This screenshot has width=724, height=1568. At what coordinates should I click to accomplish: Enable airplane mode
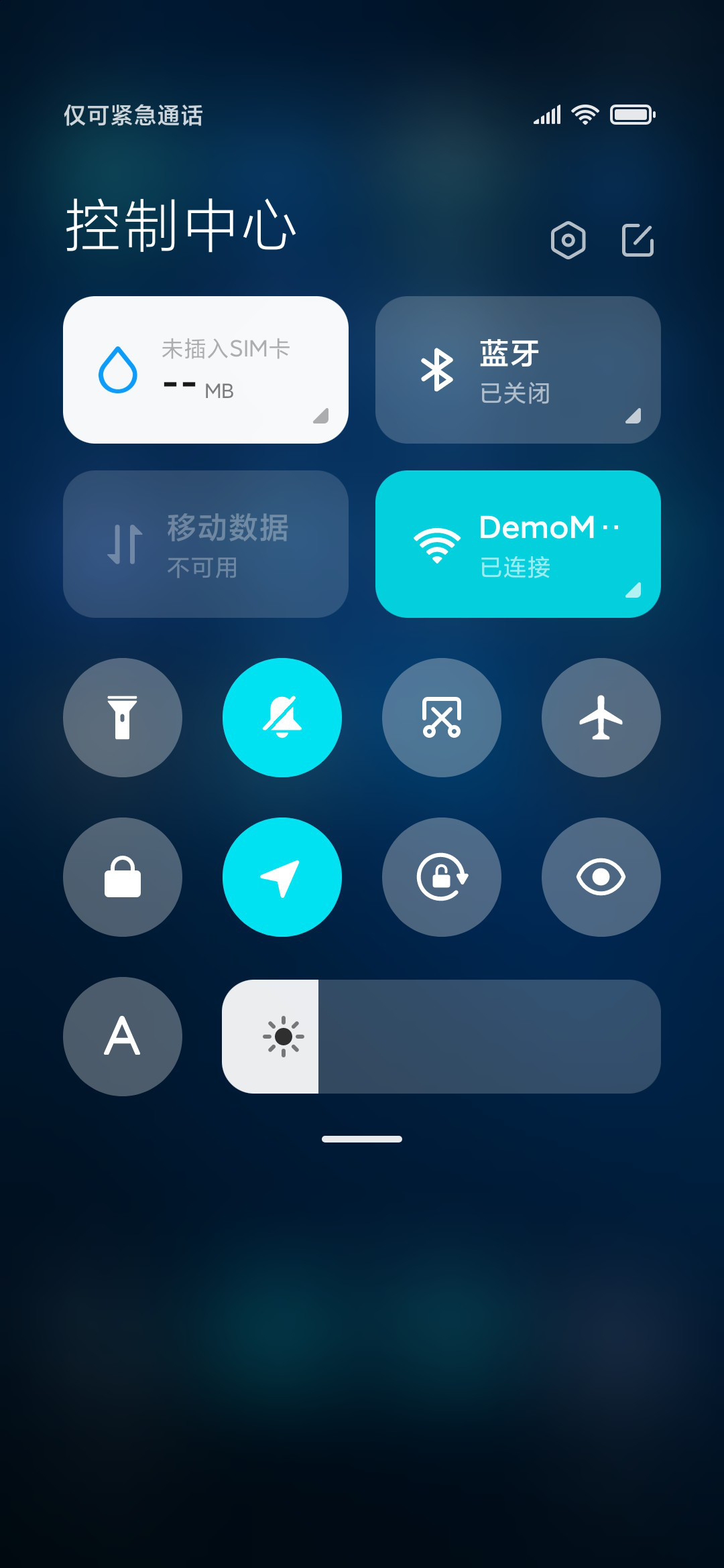click(x=601, y=718)
